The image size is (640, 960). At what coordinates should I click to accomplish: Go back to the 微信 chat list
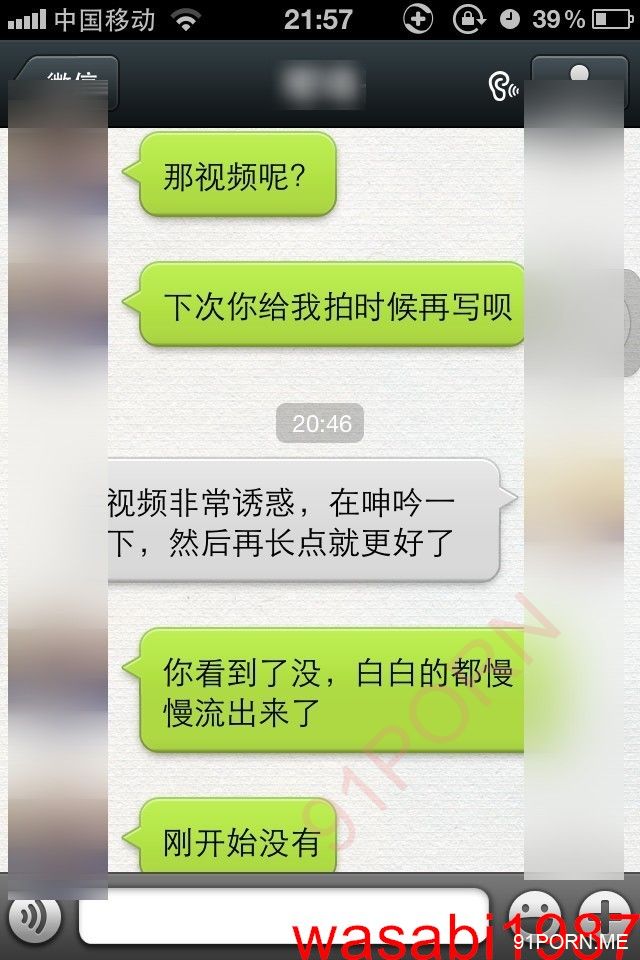[66, 82]
